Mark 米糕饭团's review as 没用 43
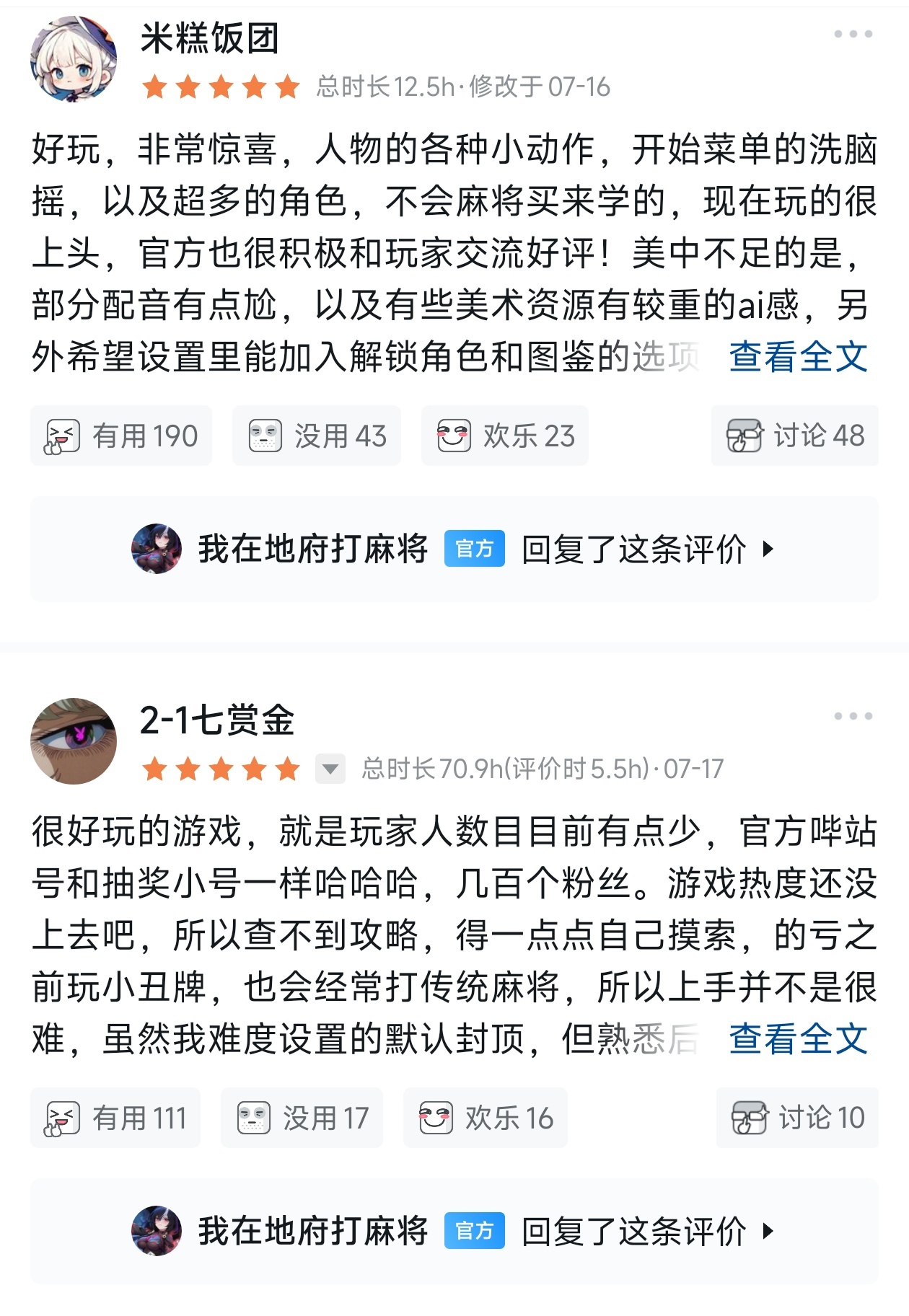909x1316 pixels. pos(317,436)
